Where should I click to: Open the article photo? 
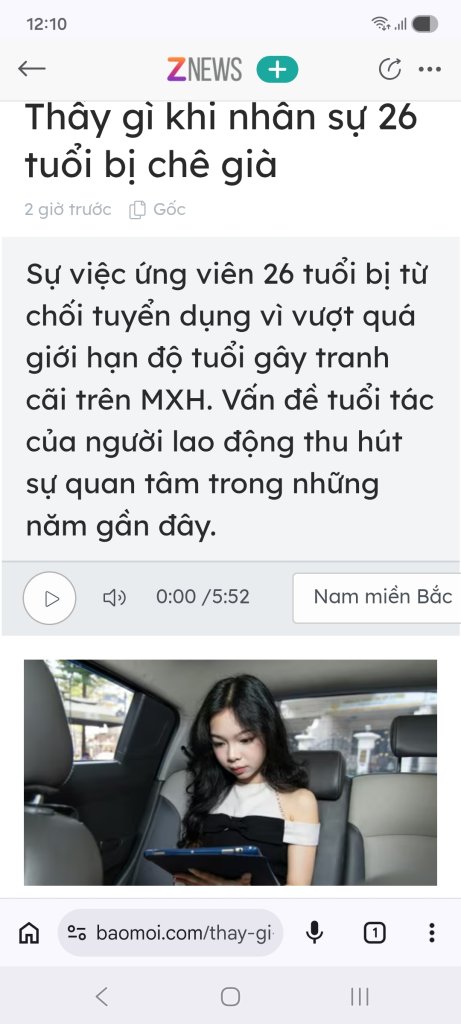(x=230, y=773)
